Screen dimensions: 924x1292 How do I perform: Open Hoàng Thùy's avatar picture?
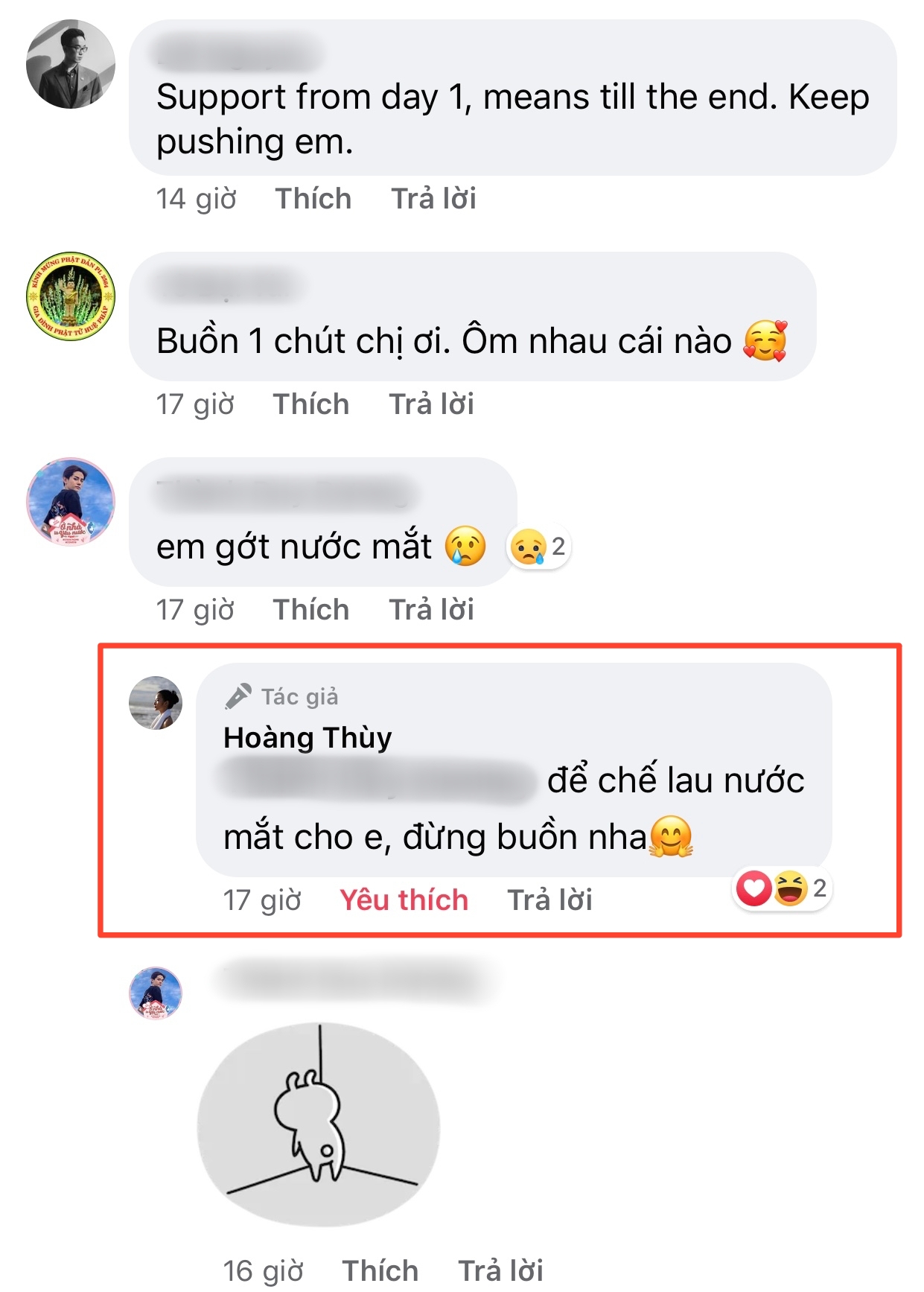pyautogui.click(x=156, y=703)
